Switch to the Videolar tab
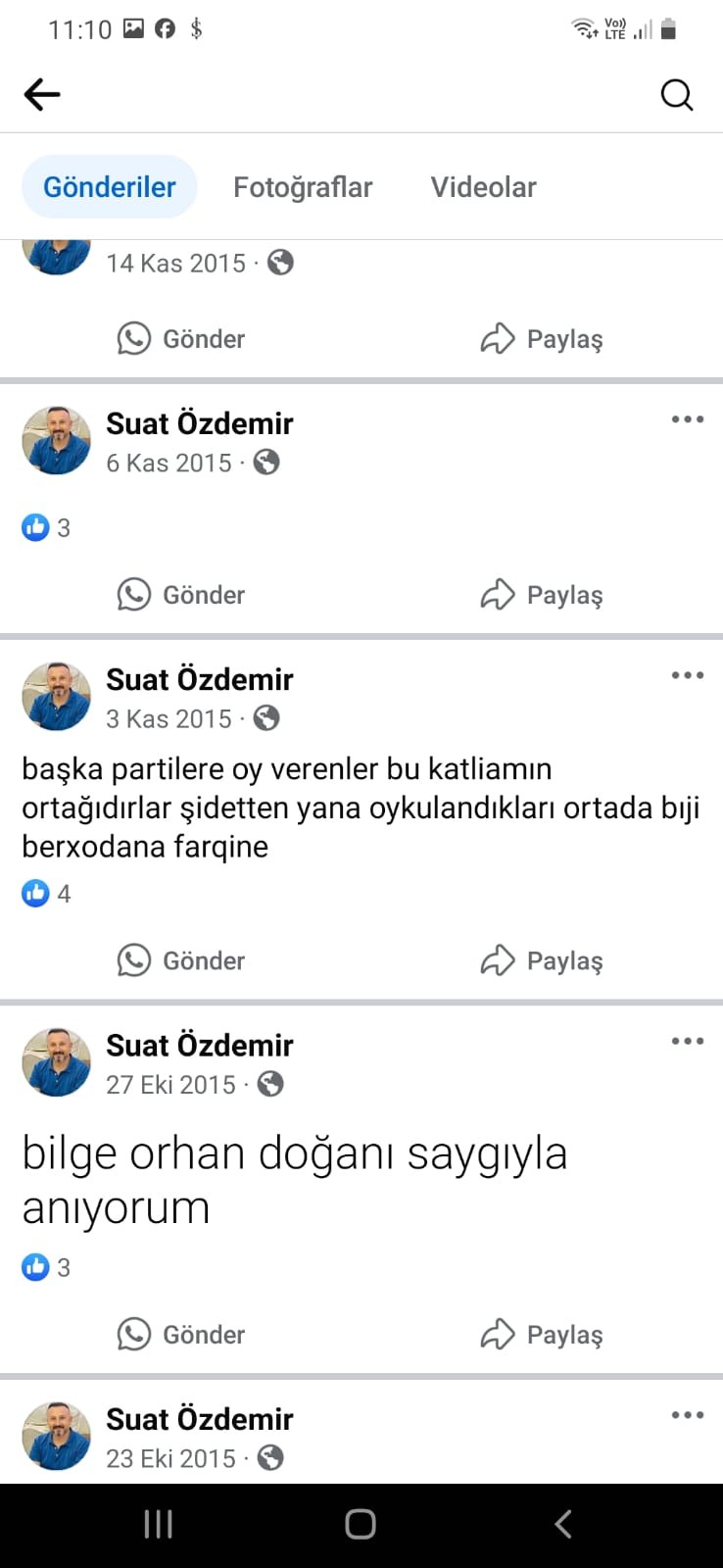 [x=483, y=187]
